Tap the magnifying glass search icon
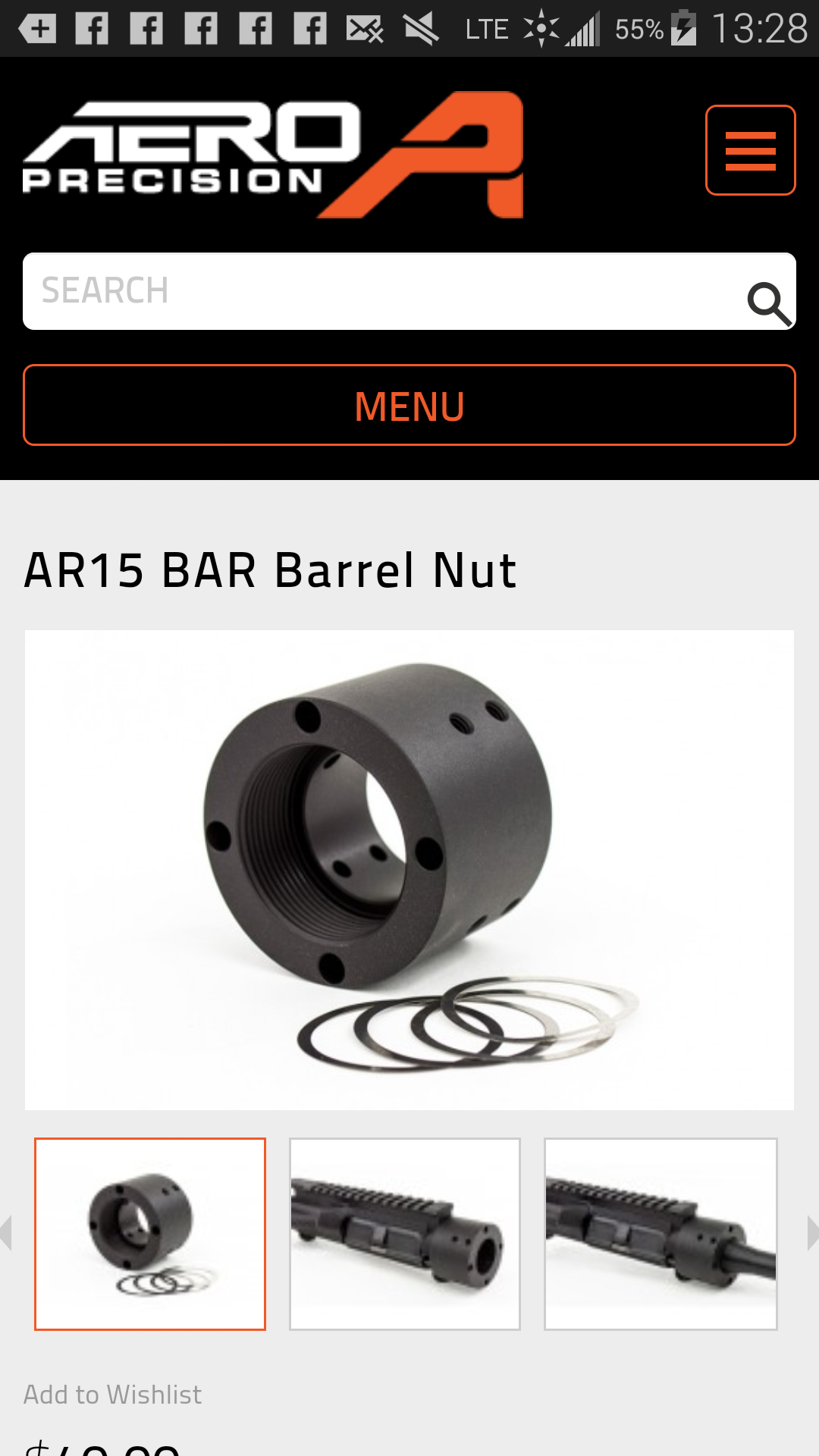Image resolution: width=819 pixels, height=1456 pixels. tap(769, 303)
